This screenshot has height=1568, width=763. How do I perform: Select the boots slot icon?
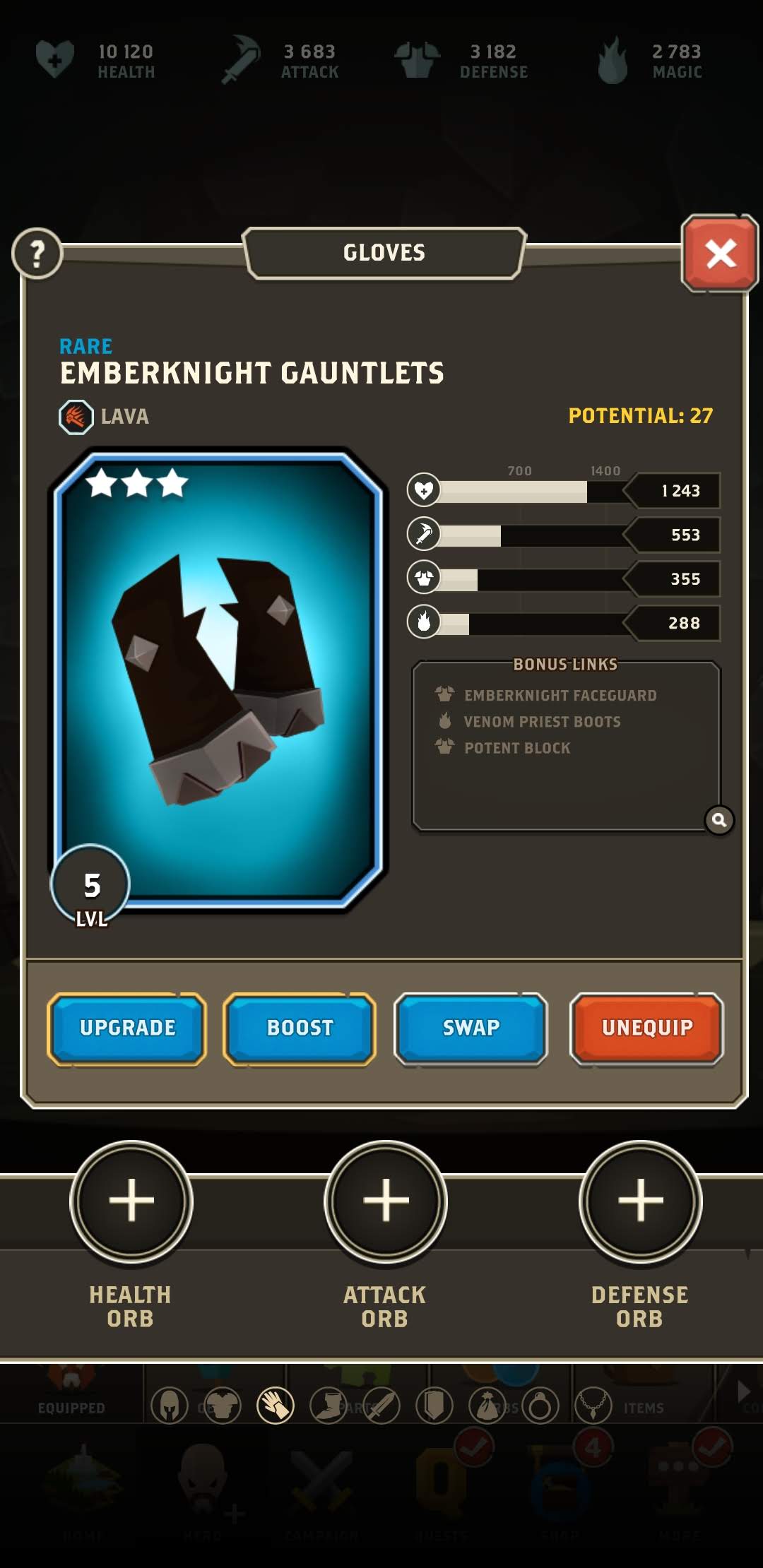(x=329, y=1406)
